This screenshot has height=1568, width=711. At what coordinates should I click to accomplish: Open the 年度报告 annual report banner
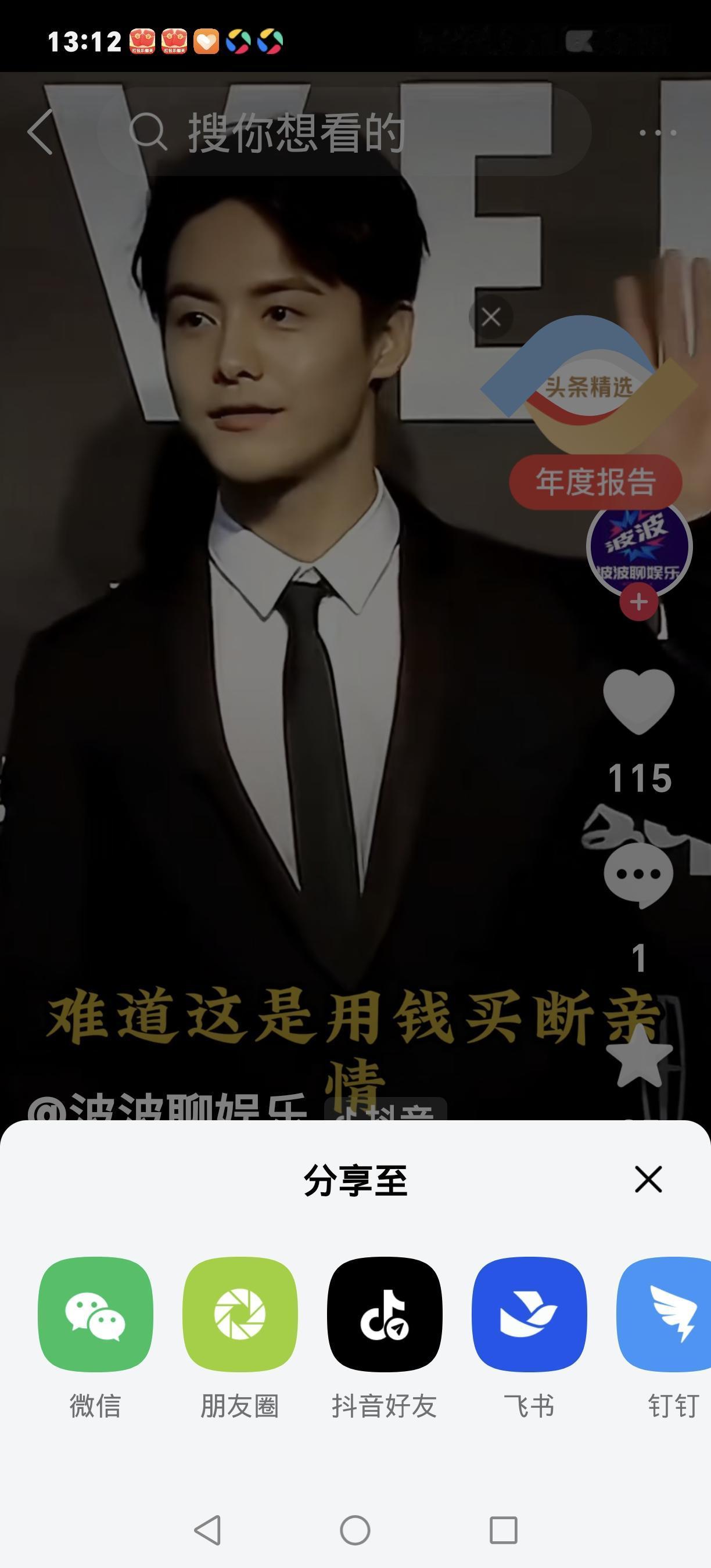coord(595,482)
